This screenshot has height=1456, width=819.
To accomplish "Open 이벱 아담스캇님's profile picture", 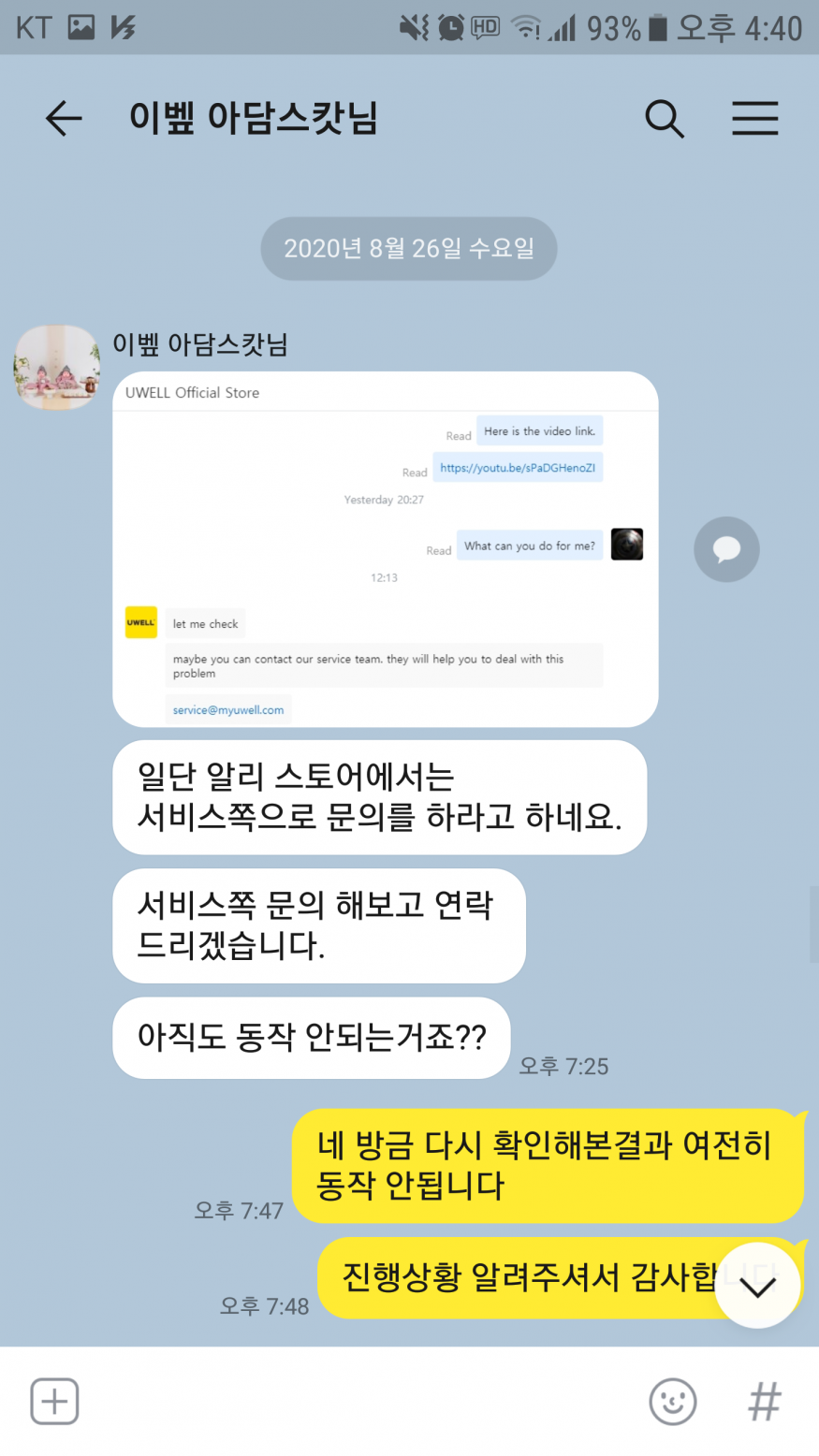I will 57,368.
